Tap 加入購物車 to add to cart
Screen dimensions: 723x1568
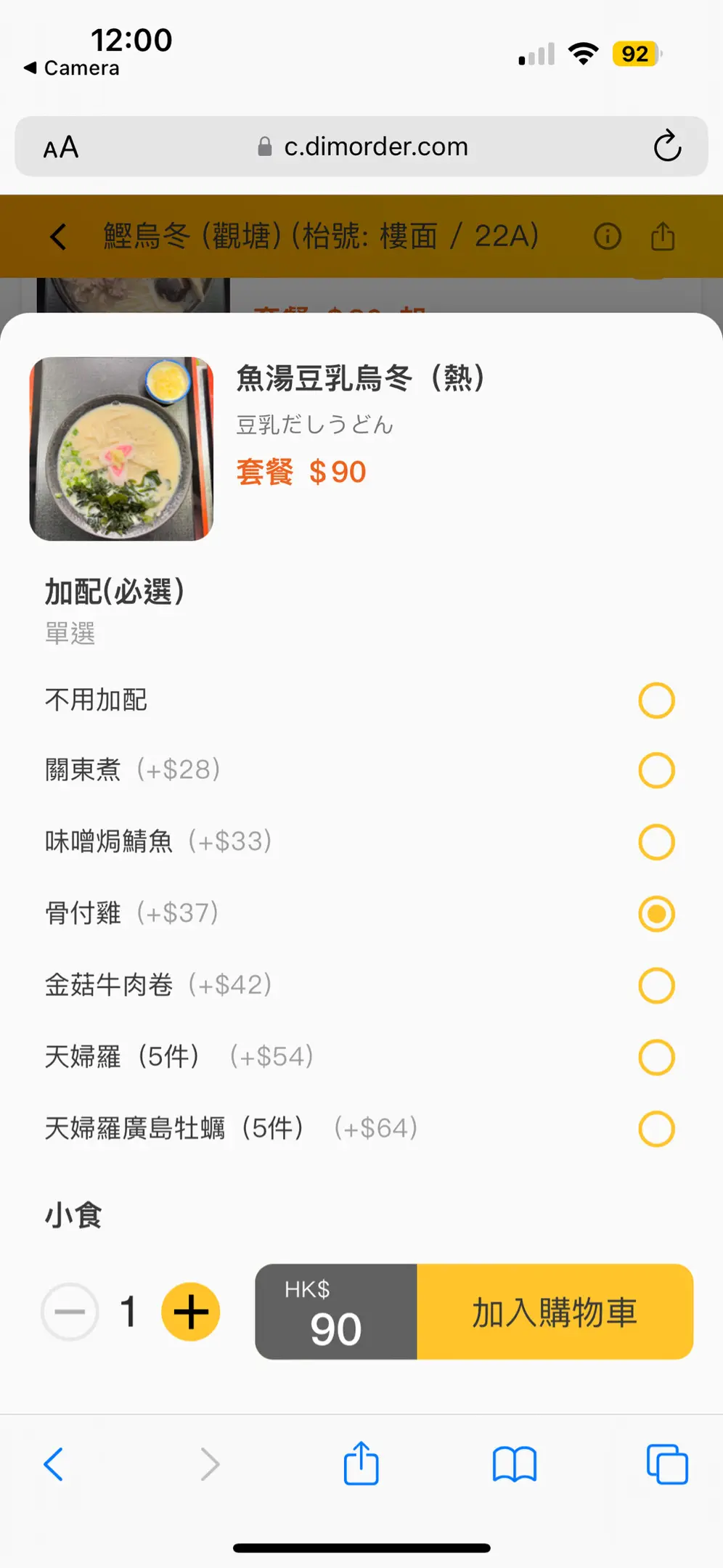(555, 1312)
